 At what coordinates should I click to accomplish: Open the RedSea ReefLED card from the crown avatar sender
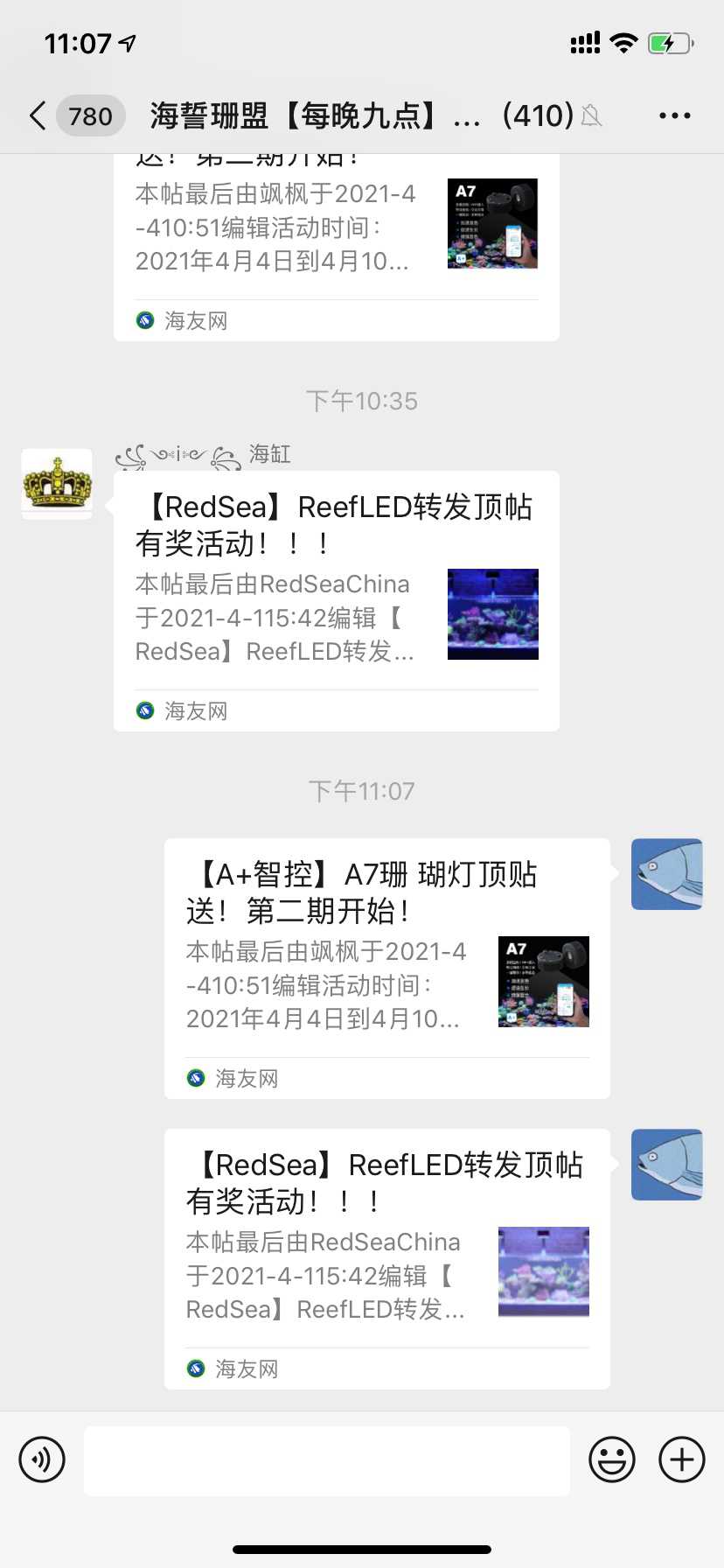point(336,600)
